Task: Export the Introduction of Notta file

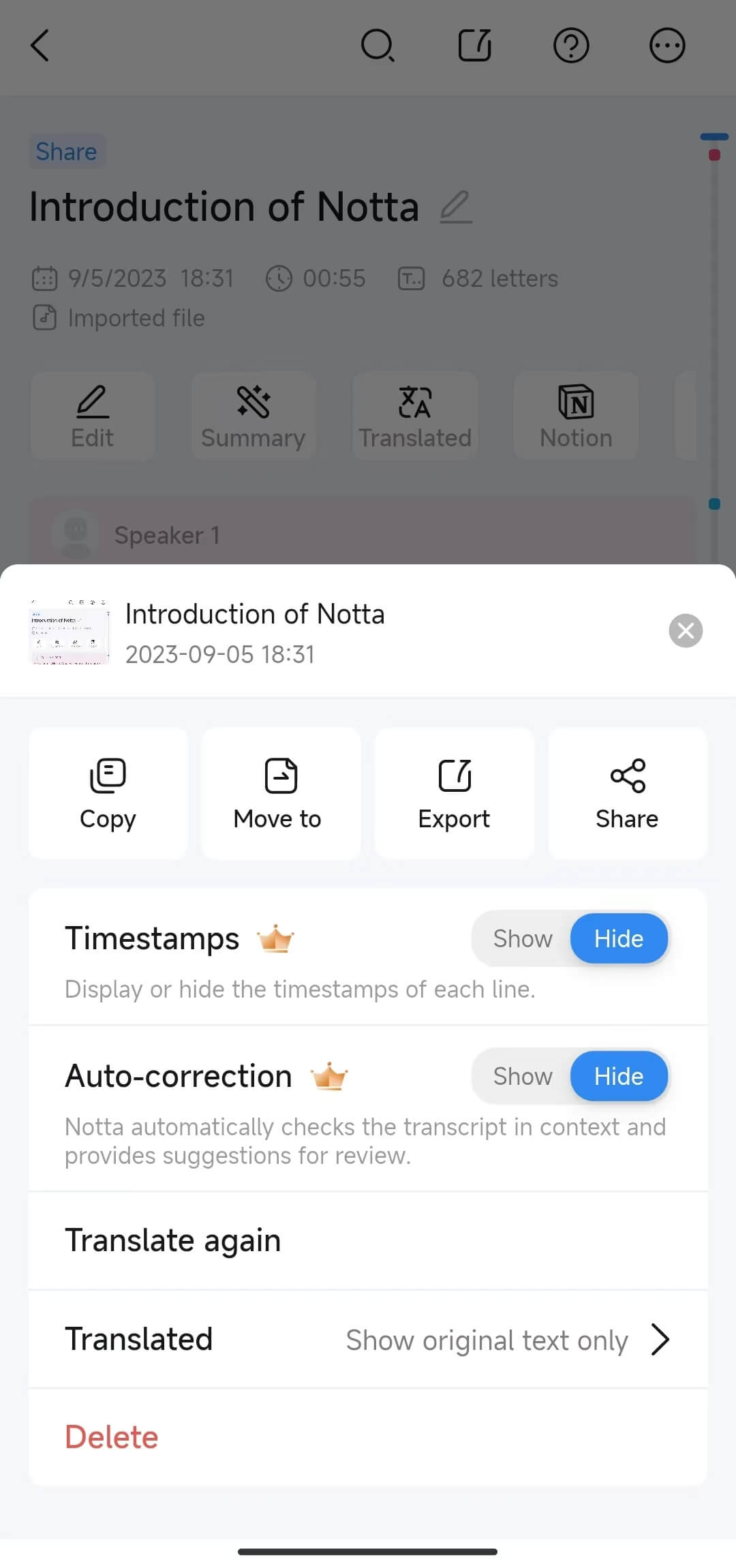Action: pyautogui.click(x=454, y=793)
